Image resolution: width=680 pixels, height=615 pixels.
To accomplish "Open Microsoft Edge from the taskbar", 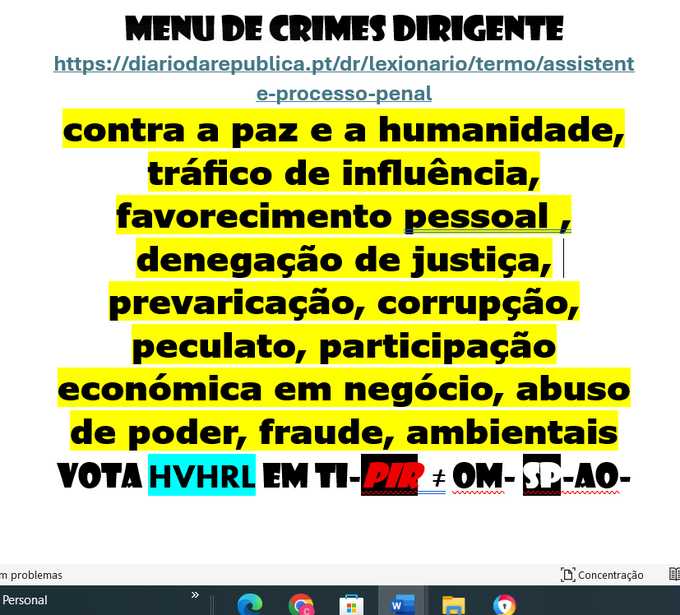I will coord(250,604).
